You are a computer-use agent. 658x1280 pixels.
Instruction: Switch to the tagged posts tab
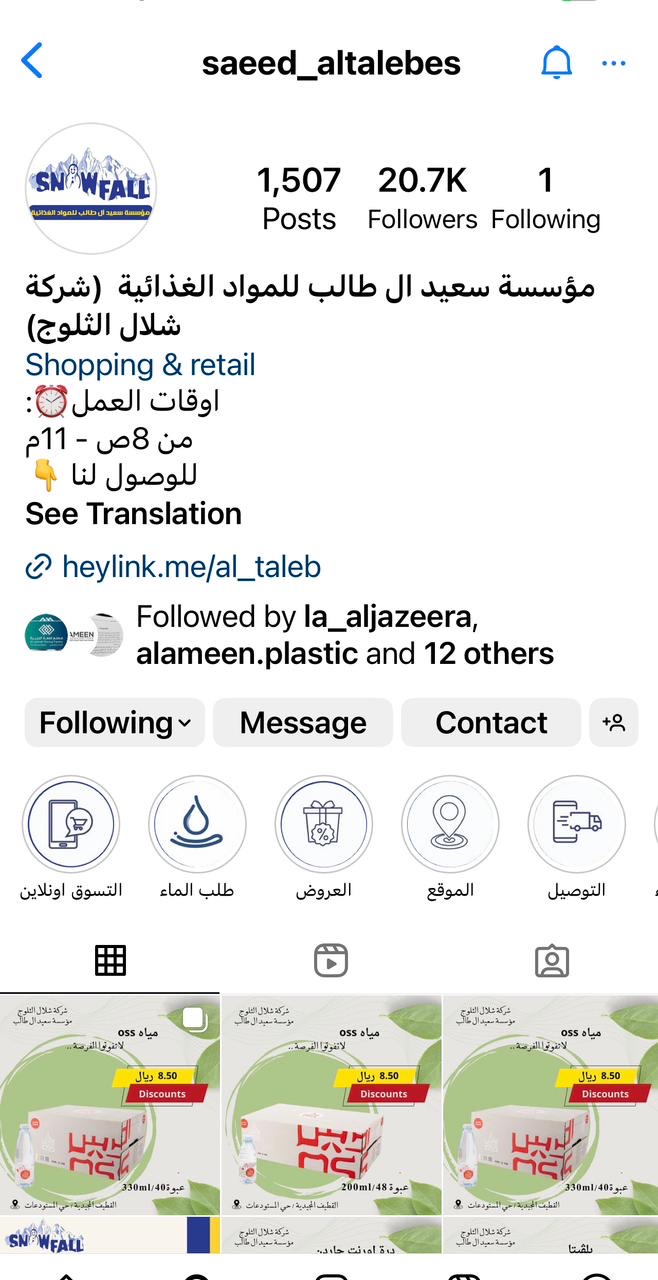(x=551, y=961)
